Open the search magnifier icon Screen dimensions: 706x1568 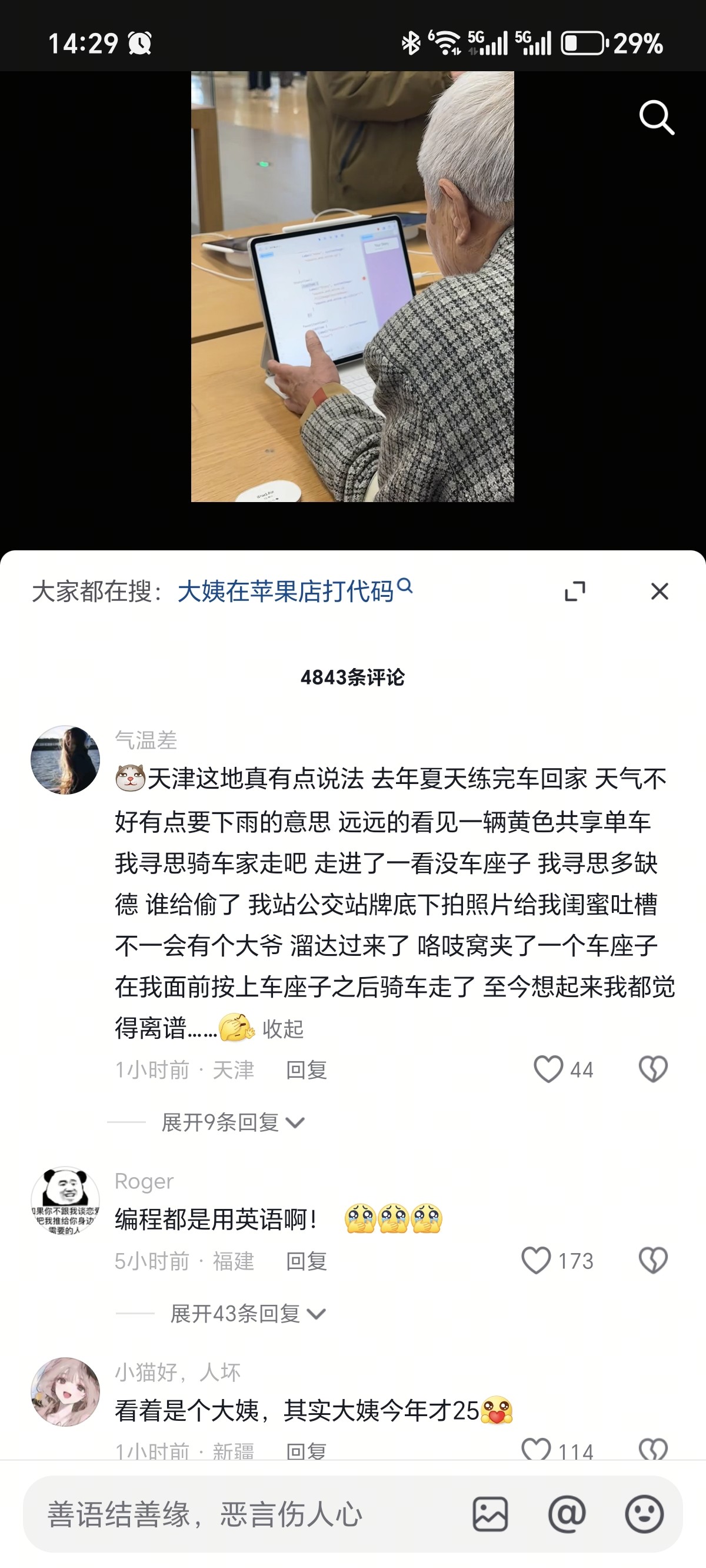pyautogui.click(x=657, y=118)
